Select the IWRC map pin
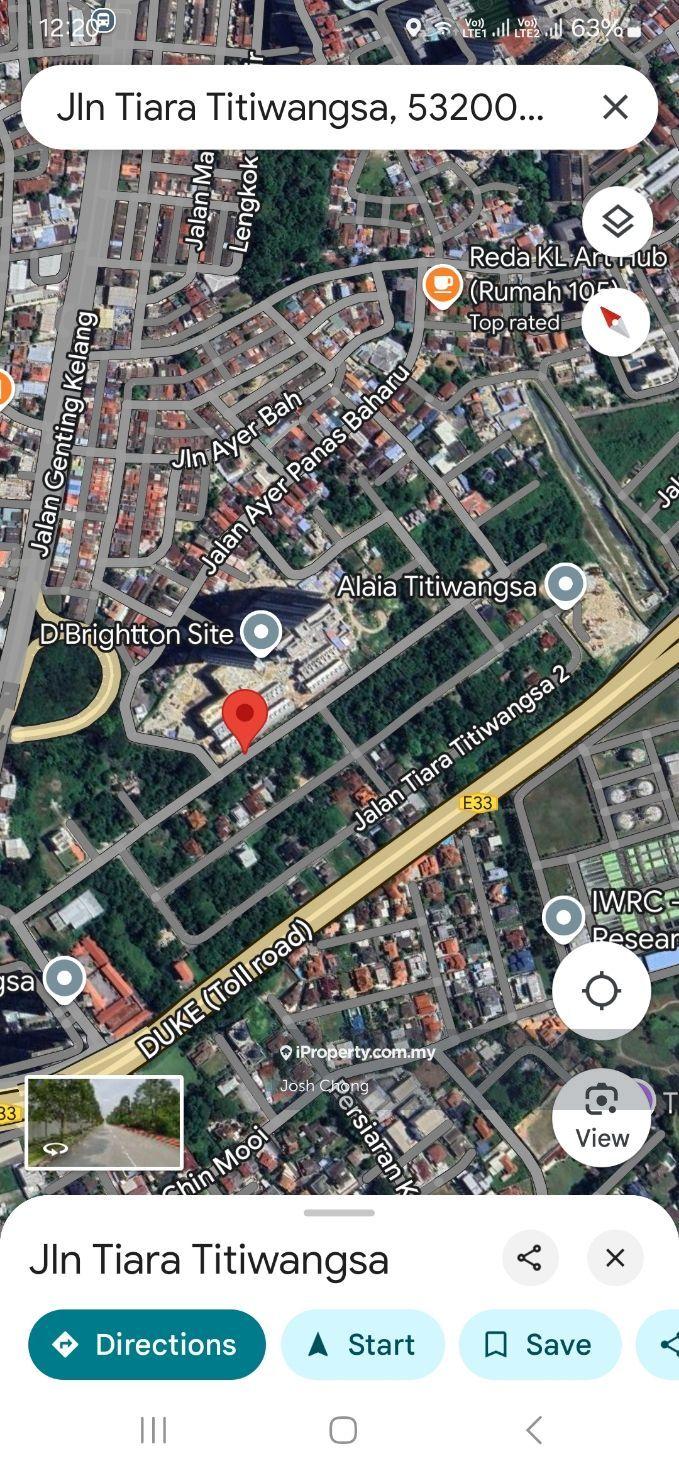The width and height of the screenshot is (679, 1471). 563,916
